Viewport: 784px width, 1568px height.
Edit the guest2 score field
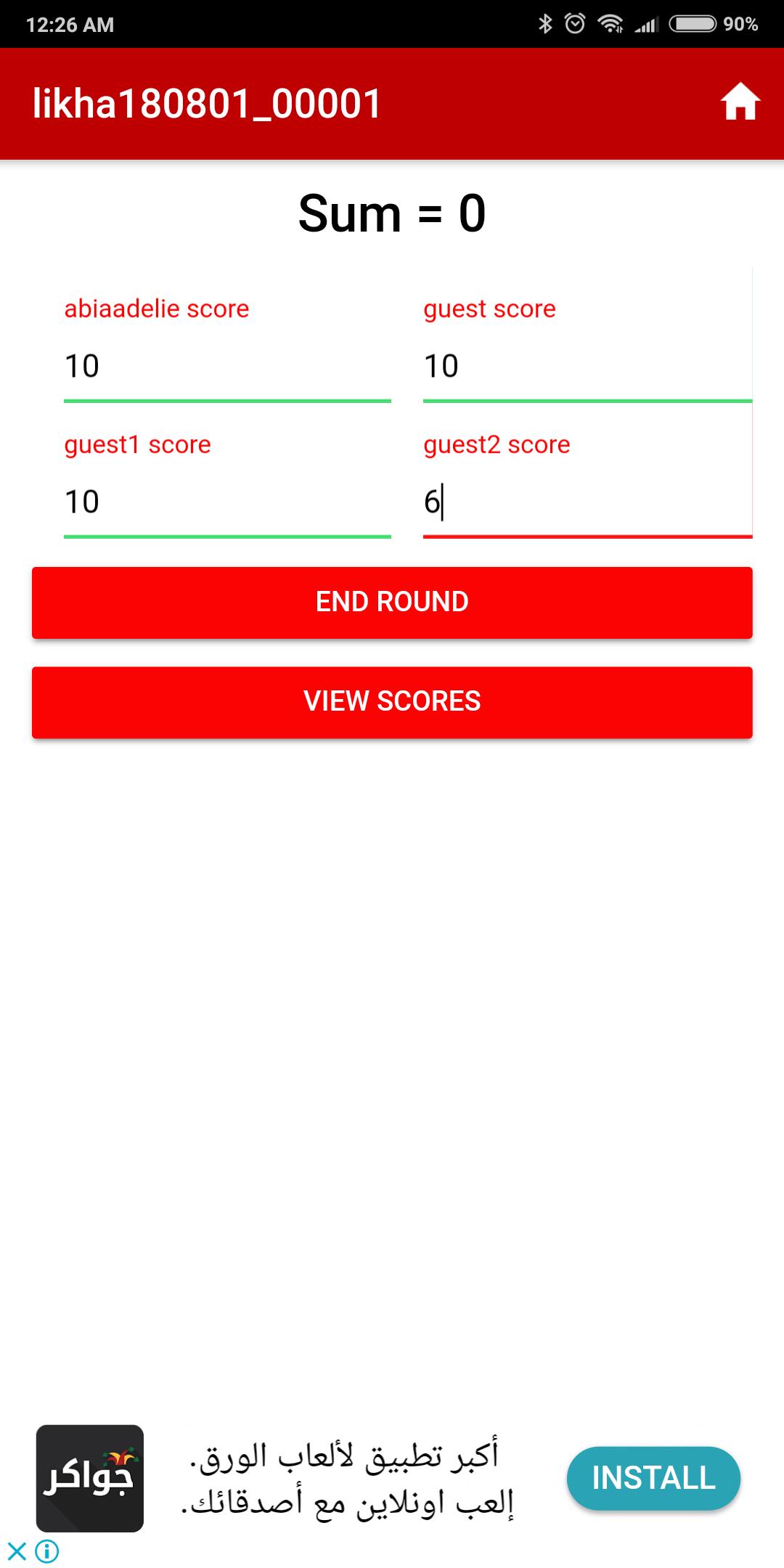[587, 502]
